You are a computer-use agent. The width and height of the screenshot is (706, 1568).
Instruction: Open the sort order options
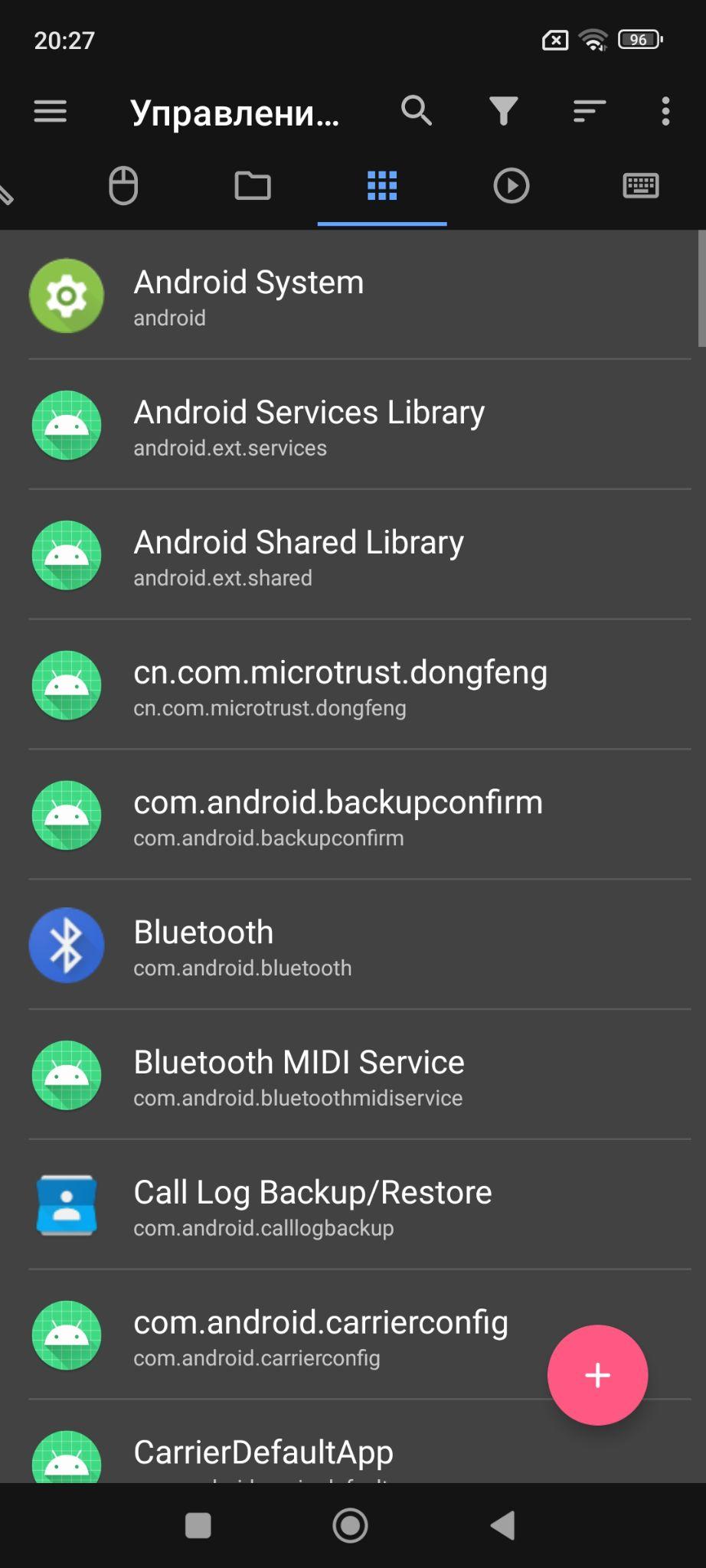coord(590,112)
